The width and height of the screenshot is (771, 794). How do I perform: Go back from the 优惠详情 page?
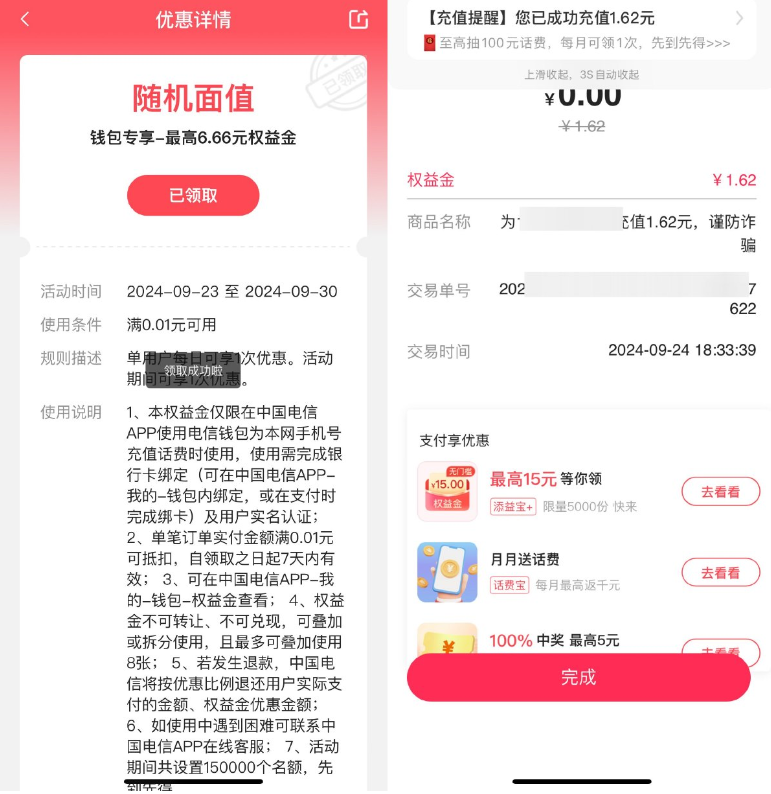(25, 19)
